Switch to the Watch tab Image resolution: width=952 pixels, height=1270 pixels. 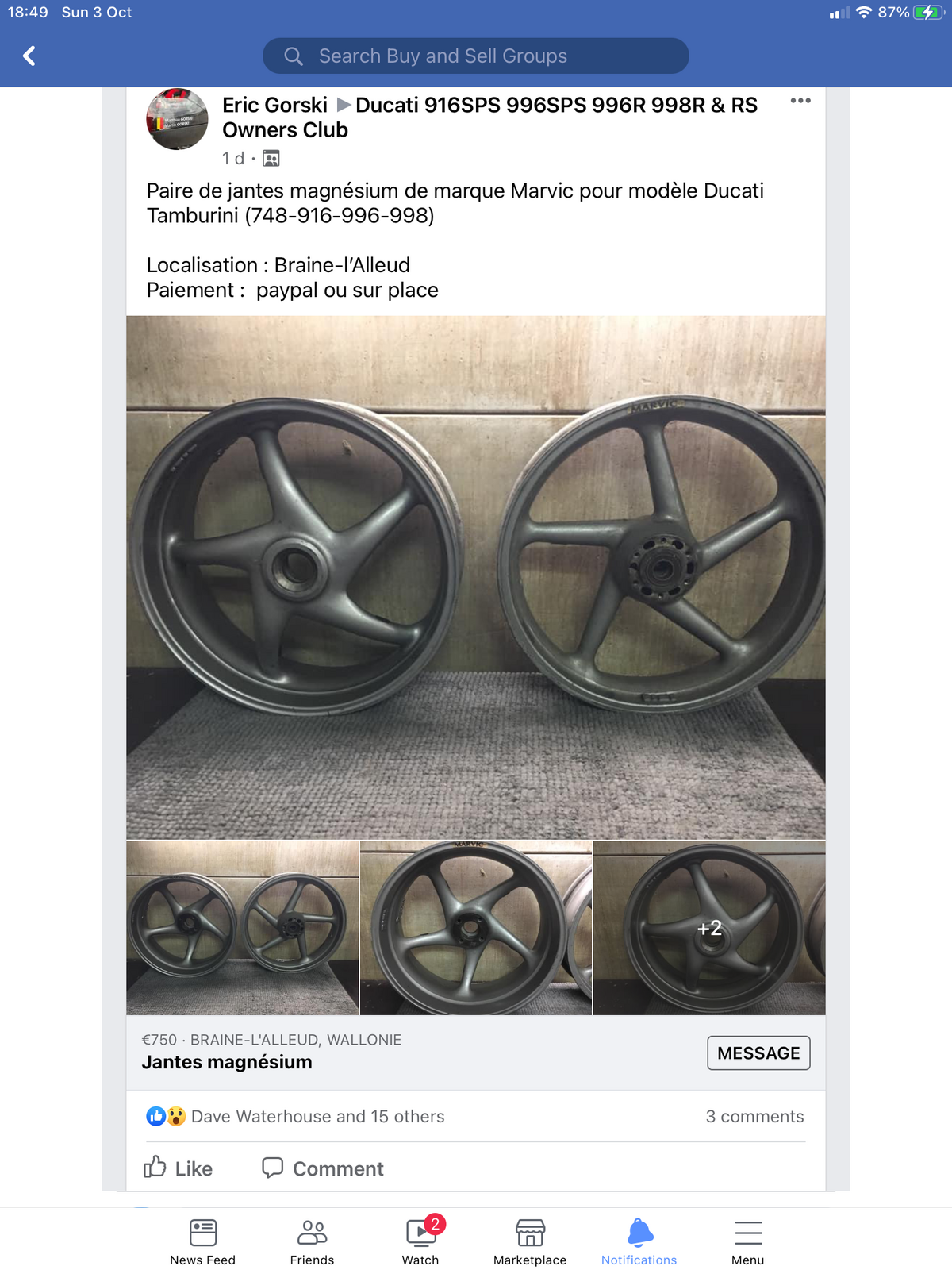[x=420, y=1242]
